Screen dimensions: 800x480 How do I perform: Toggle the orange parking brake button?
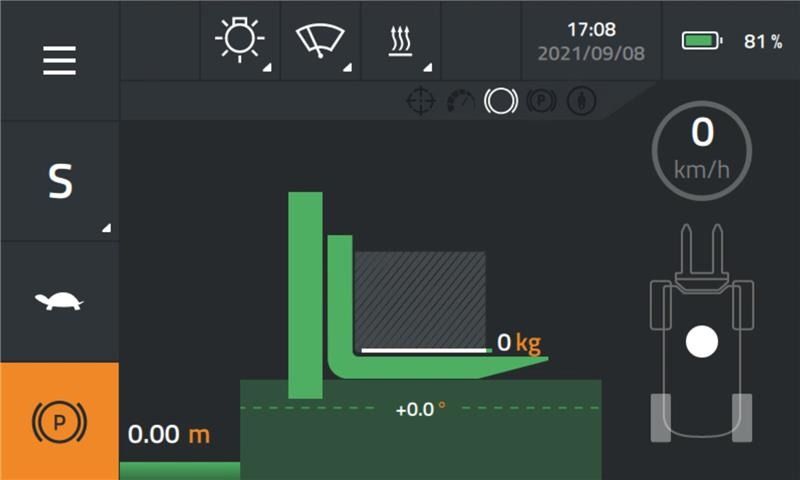coord(59,421)
